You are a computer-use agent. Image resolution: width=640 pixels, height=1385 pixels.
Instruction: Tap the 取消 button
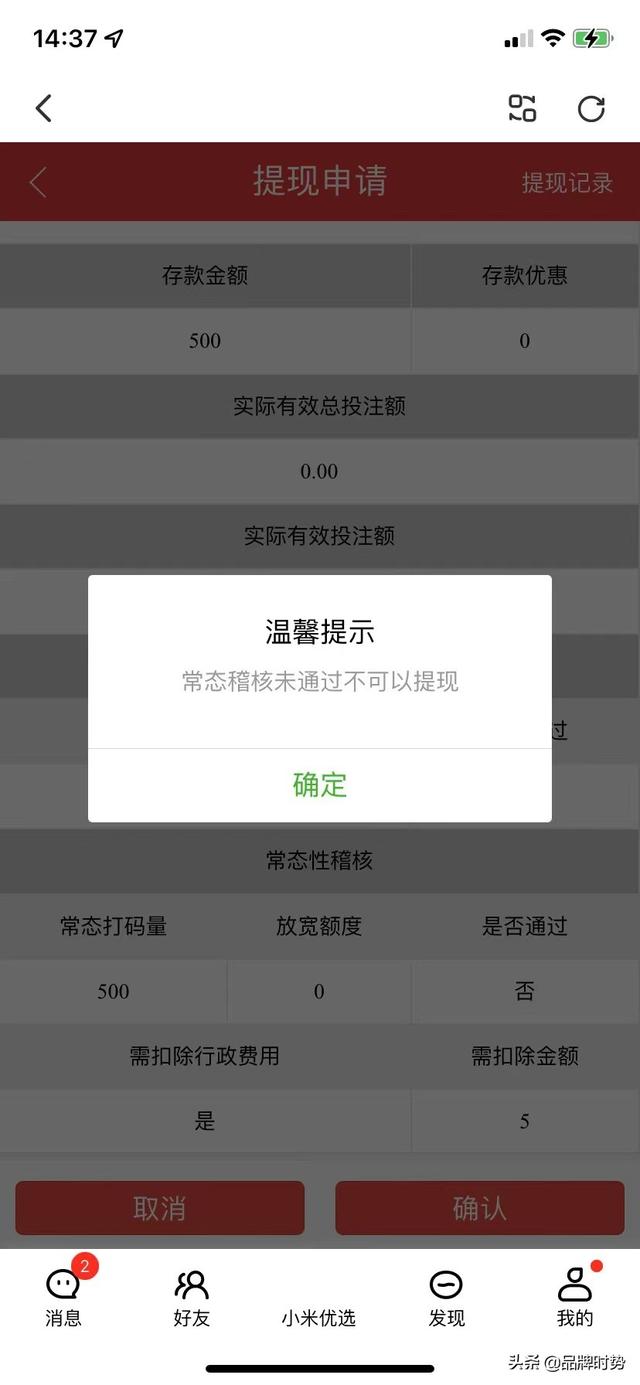click(160, 1208)
